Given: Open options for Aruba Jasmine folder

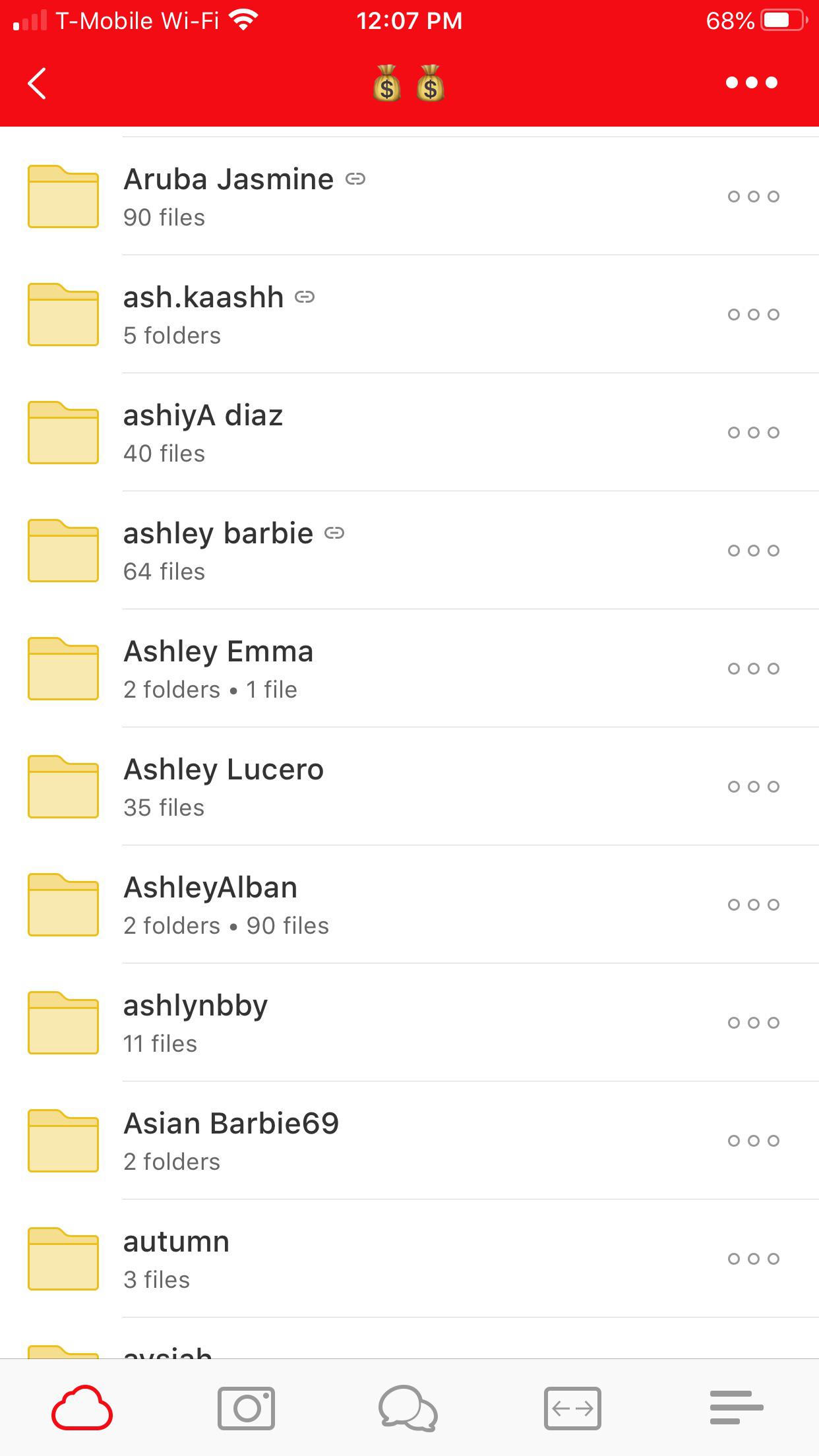Looking at the screenshot, I should [x=753, y=197].
